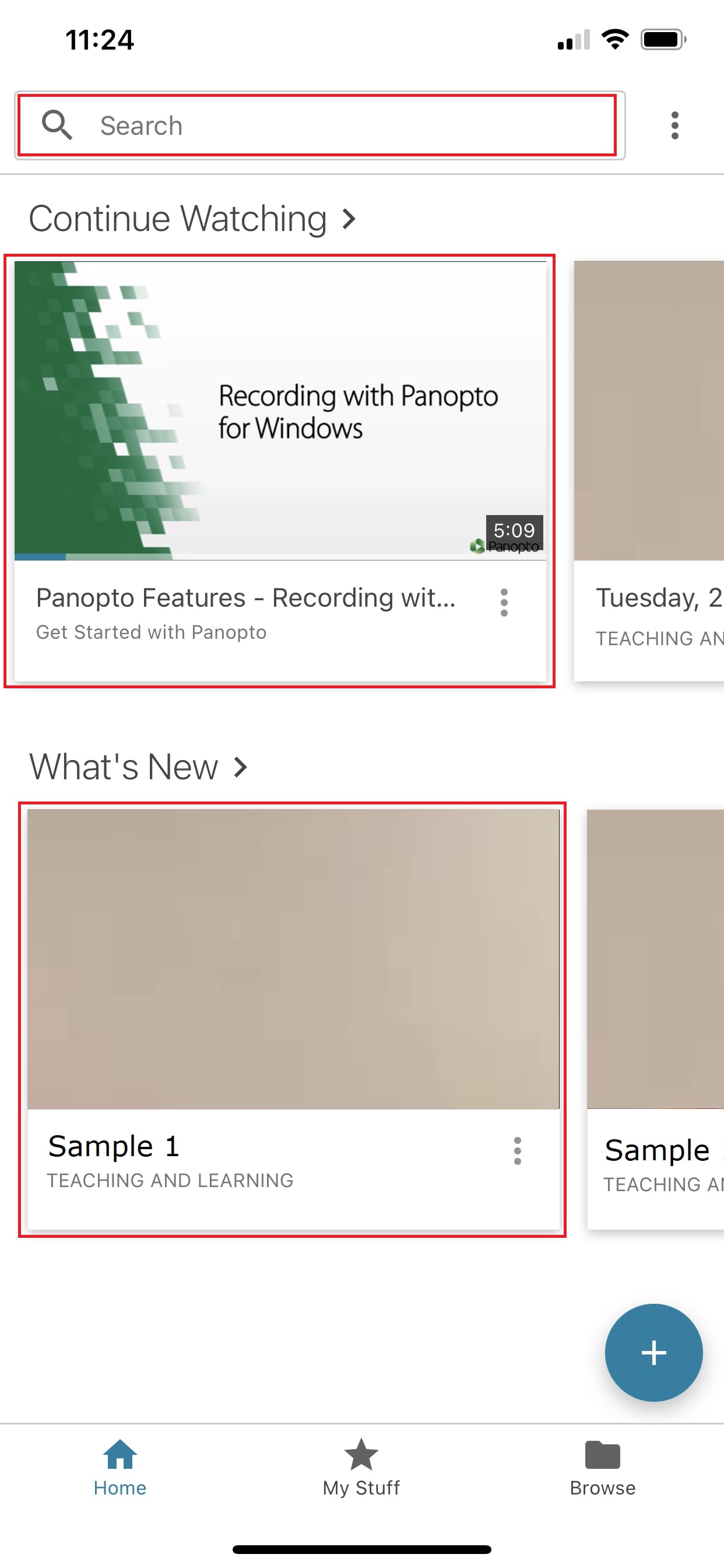
Task: Open options for Panopto Features video
Action: click(x=504, y=603)
